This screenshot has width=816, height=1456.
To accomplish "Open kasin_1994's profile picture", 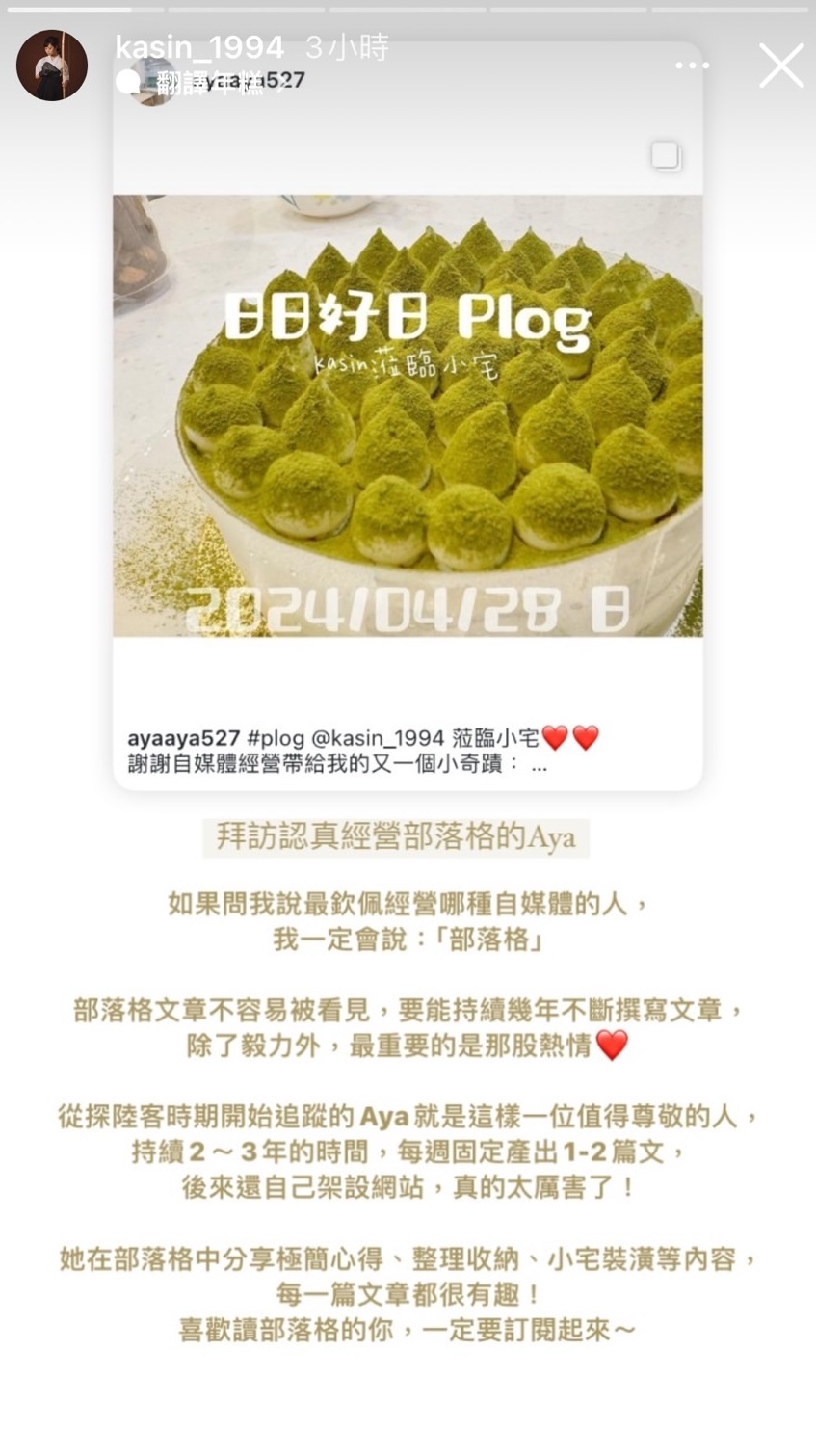I will pos(52,66).
